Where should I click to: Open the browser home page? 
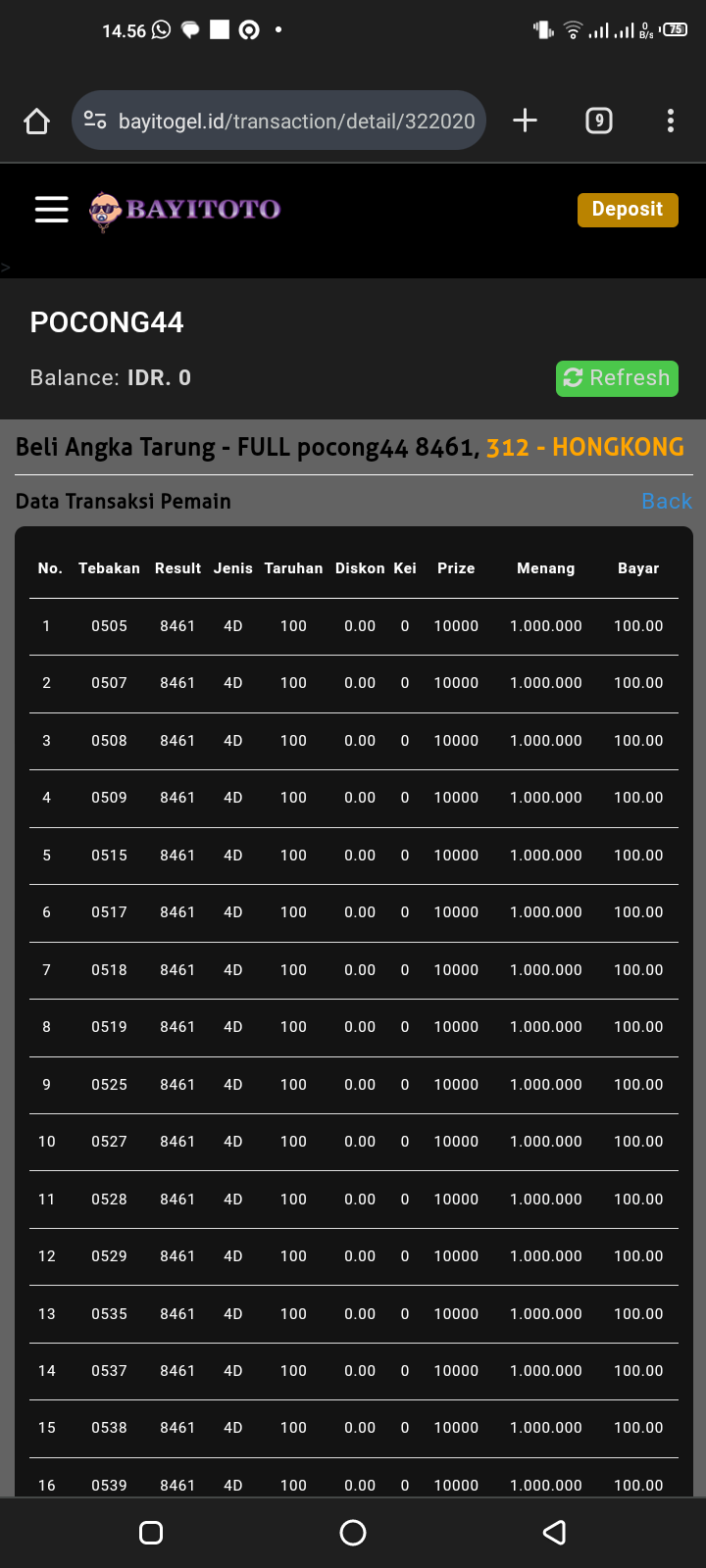37,122
